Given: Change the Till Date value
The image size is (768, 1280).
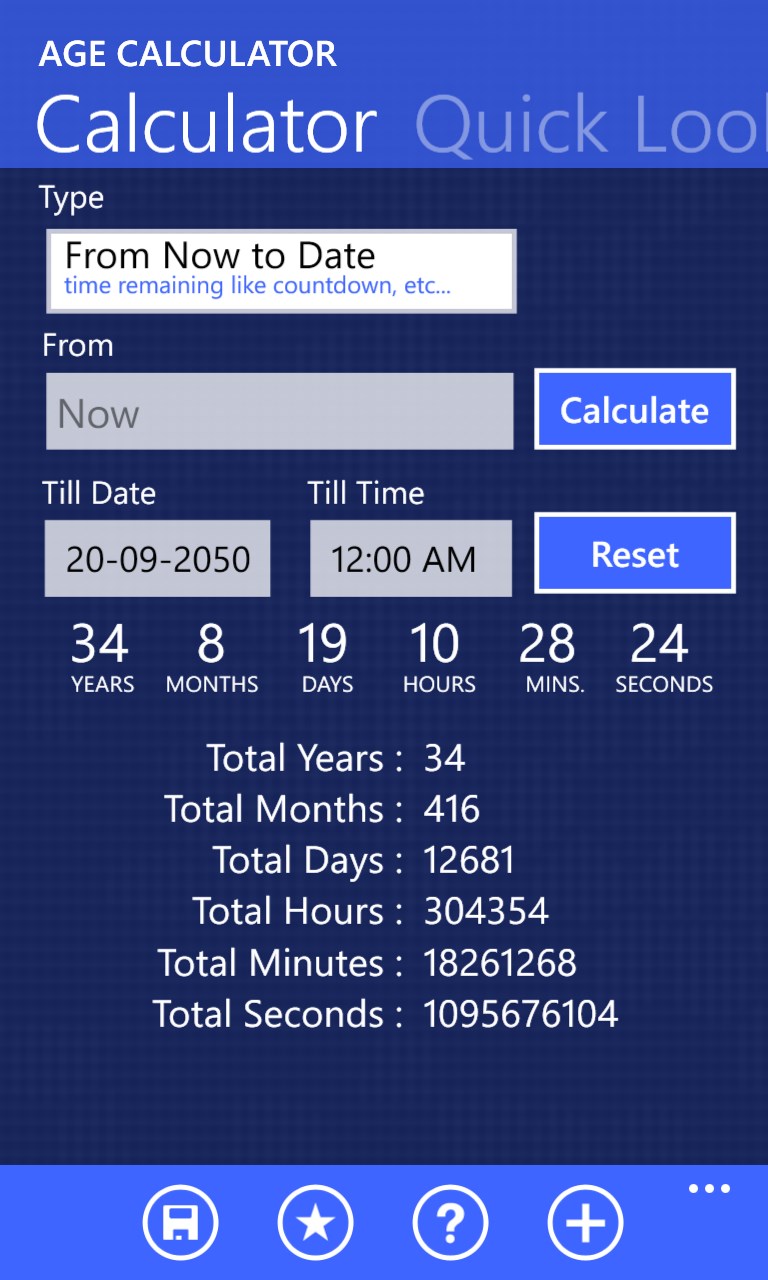Looking at the screenshot, I should 157,558.
